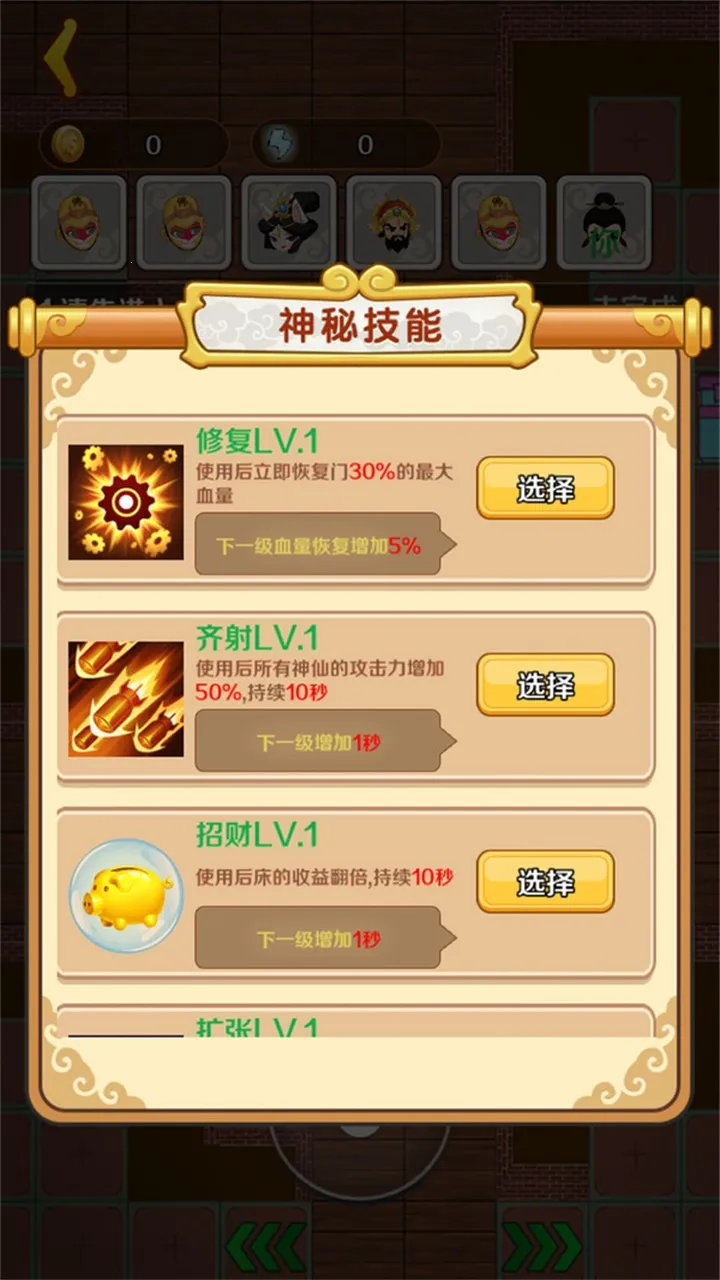
Task: Choose the dark-haired female character portrait
Action: click(x=288, y=222)
